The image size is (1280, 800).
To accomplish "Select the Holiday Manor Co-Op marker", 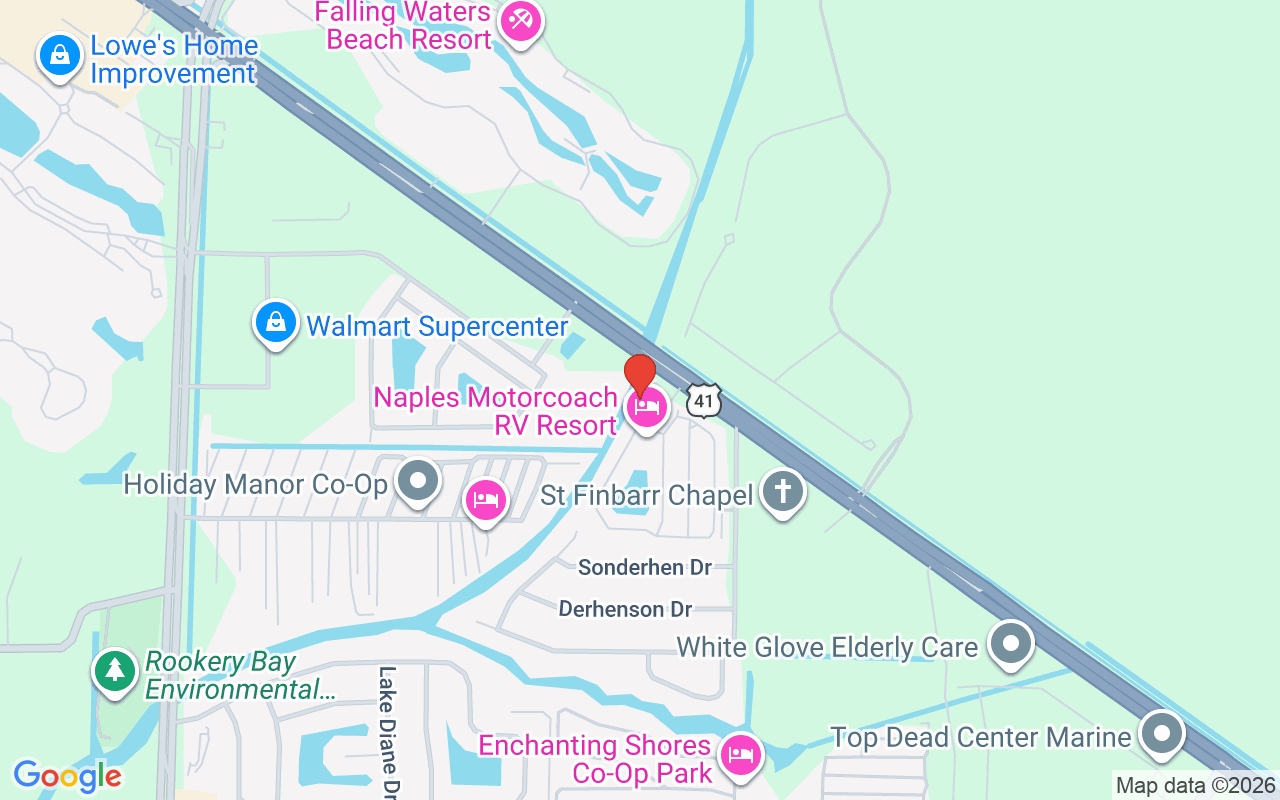I will click(x=418, y=481).
